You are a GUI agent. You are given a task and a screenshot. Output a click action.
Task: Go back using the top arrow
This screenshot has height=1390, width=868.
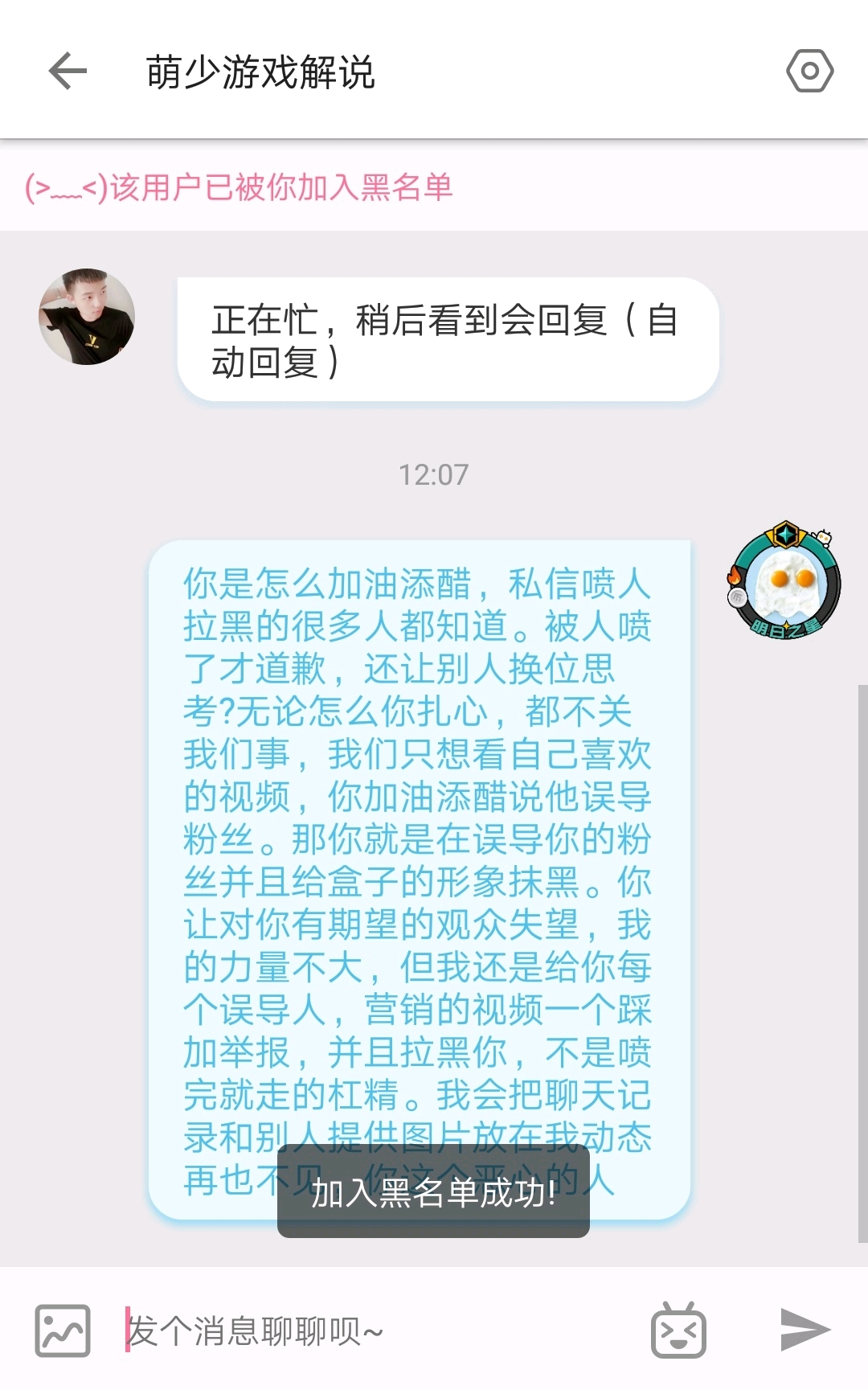coord(68,71)
